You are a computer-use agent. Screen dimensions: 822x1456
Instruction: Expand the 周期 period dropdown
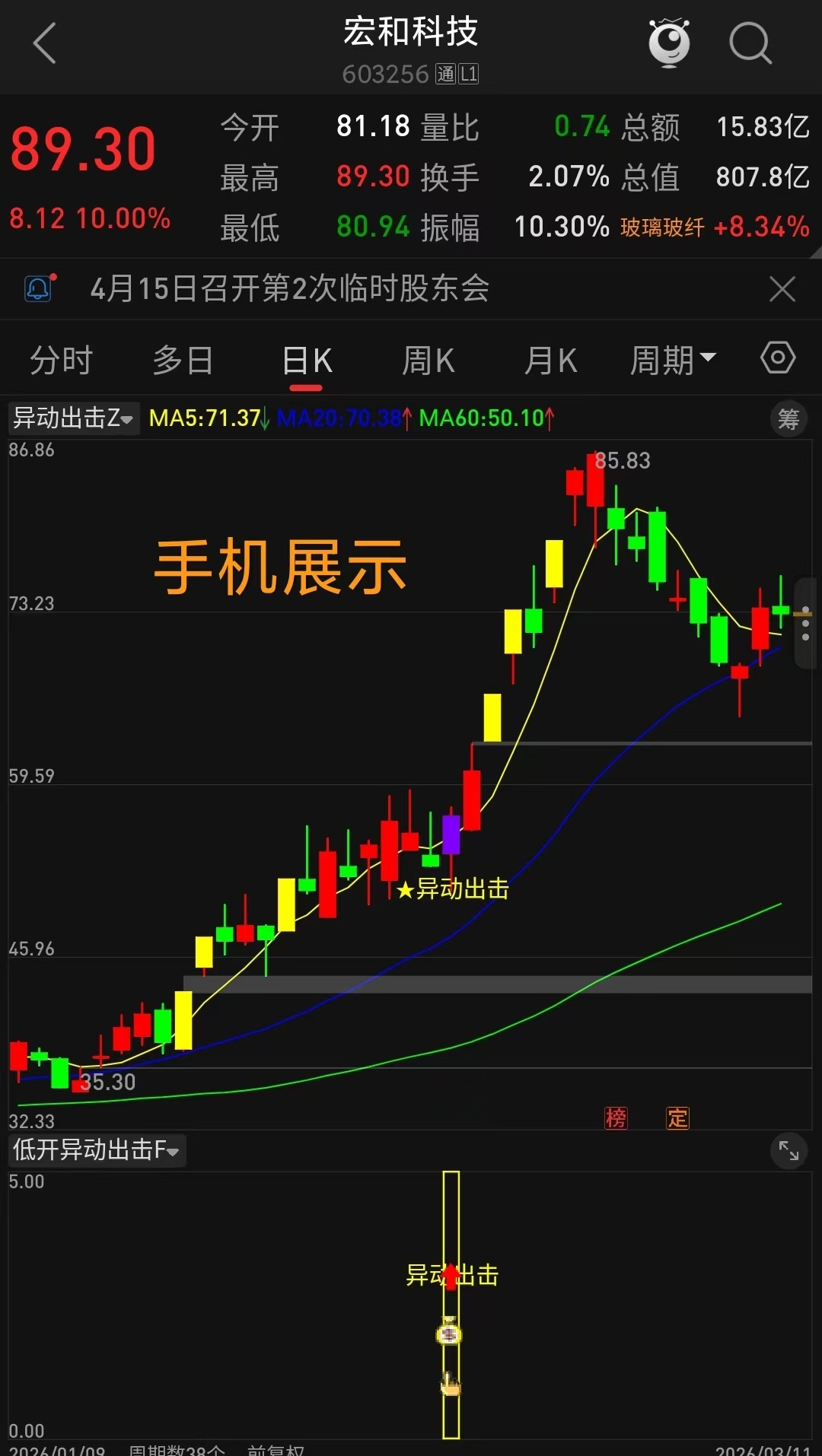672,361
